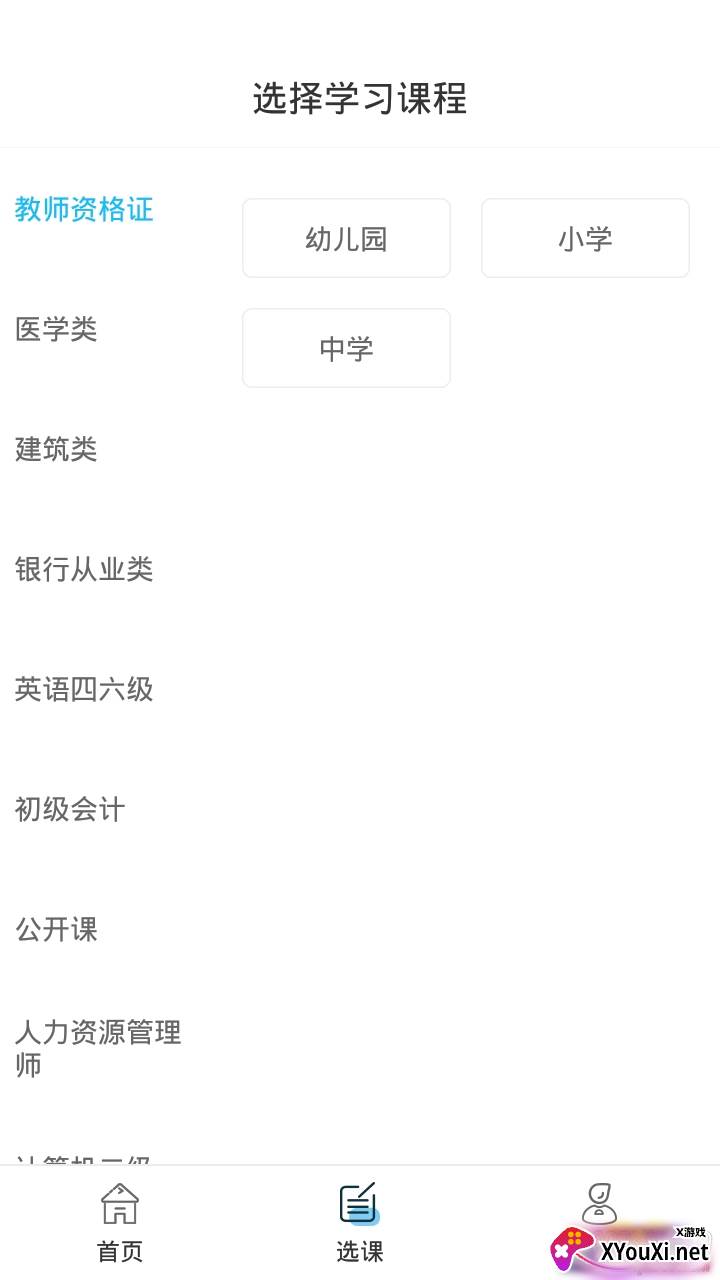Viewport: 720px width, 1280px height.
Task: Open the profile tab in bottom bar
Action: 599,1205
